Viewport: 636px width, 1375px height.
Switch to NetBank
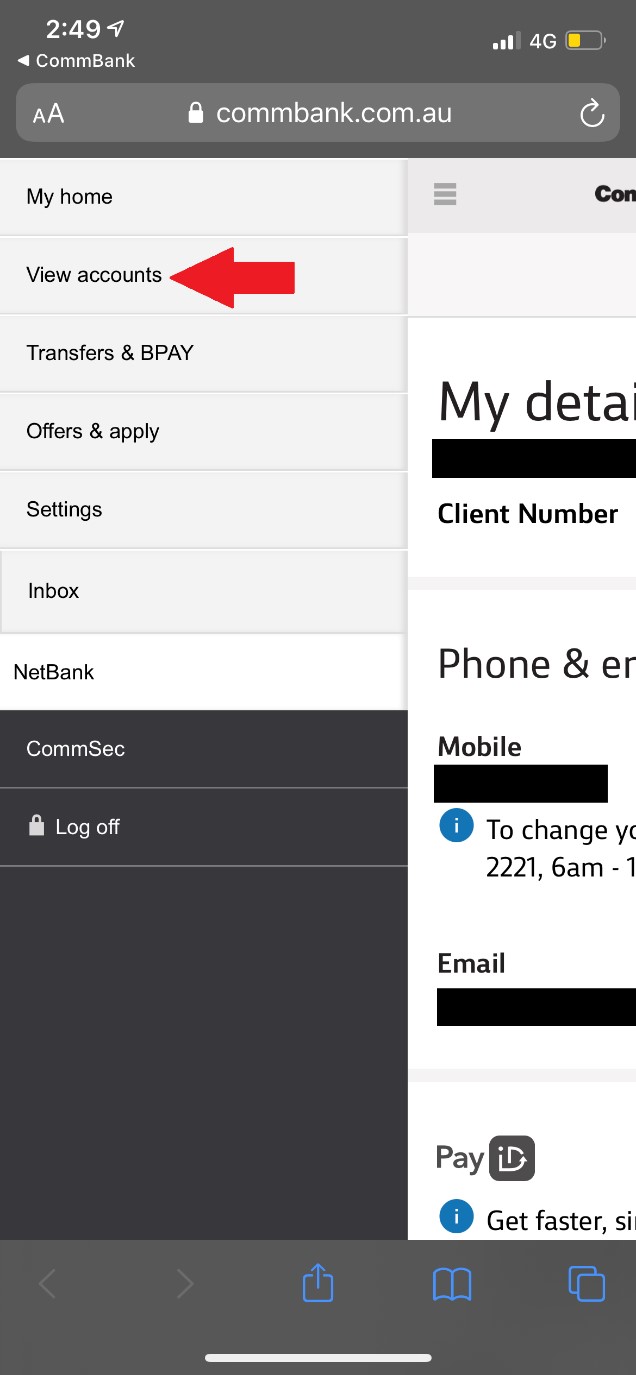pos(54,672)
